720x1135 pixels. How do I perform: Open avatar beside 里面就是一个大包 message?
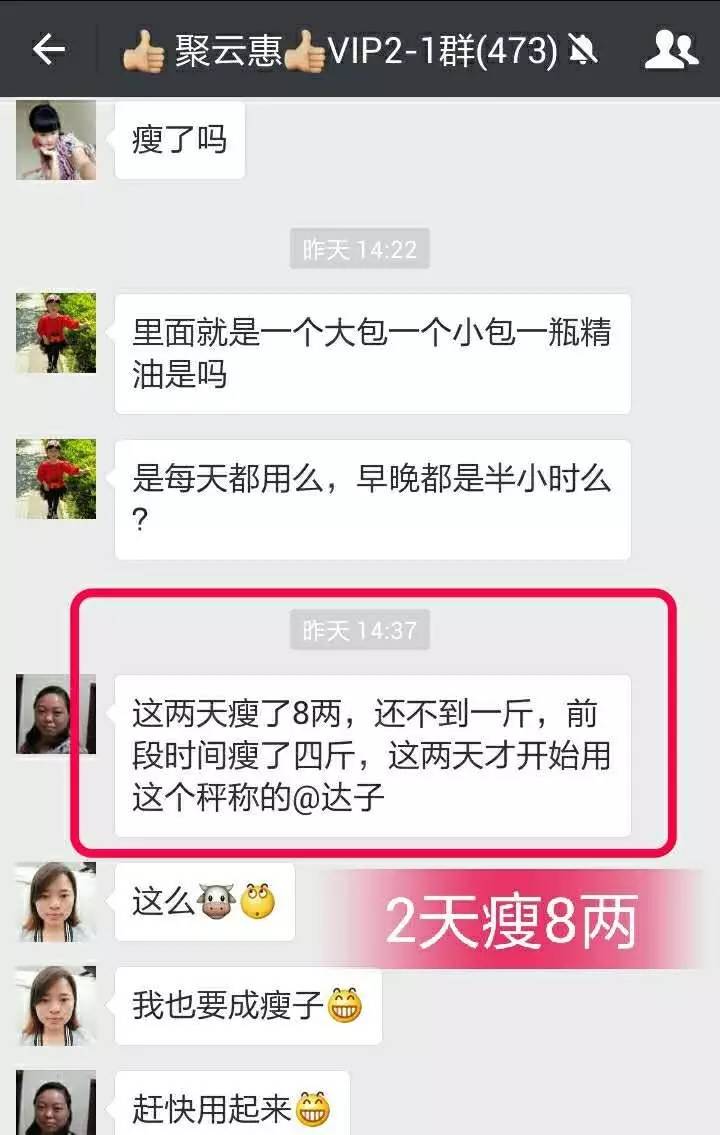56,333
